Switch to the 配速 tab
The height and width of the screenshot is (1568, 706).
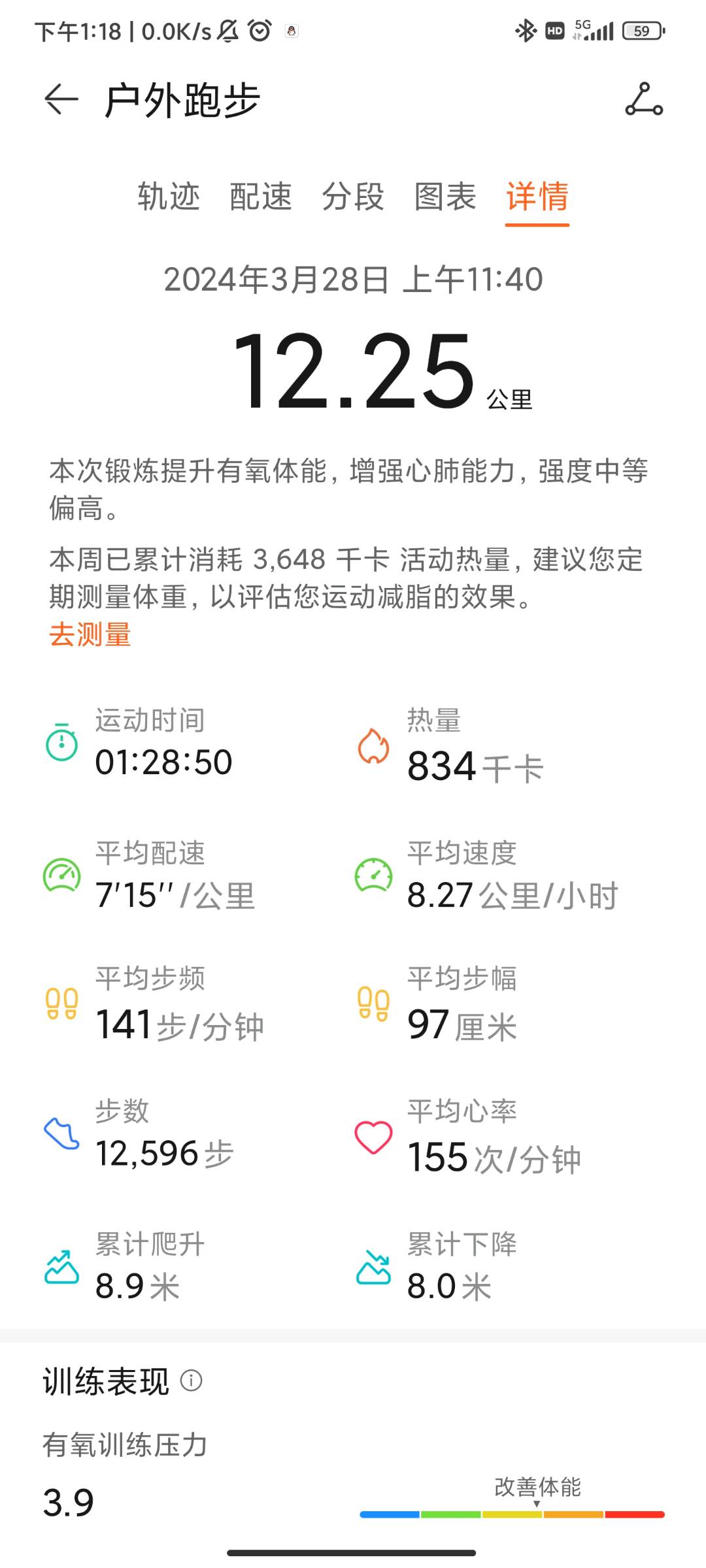[x=261, y=196]
